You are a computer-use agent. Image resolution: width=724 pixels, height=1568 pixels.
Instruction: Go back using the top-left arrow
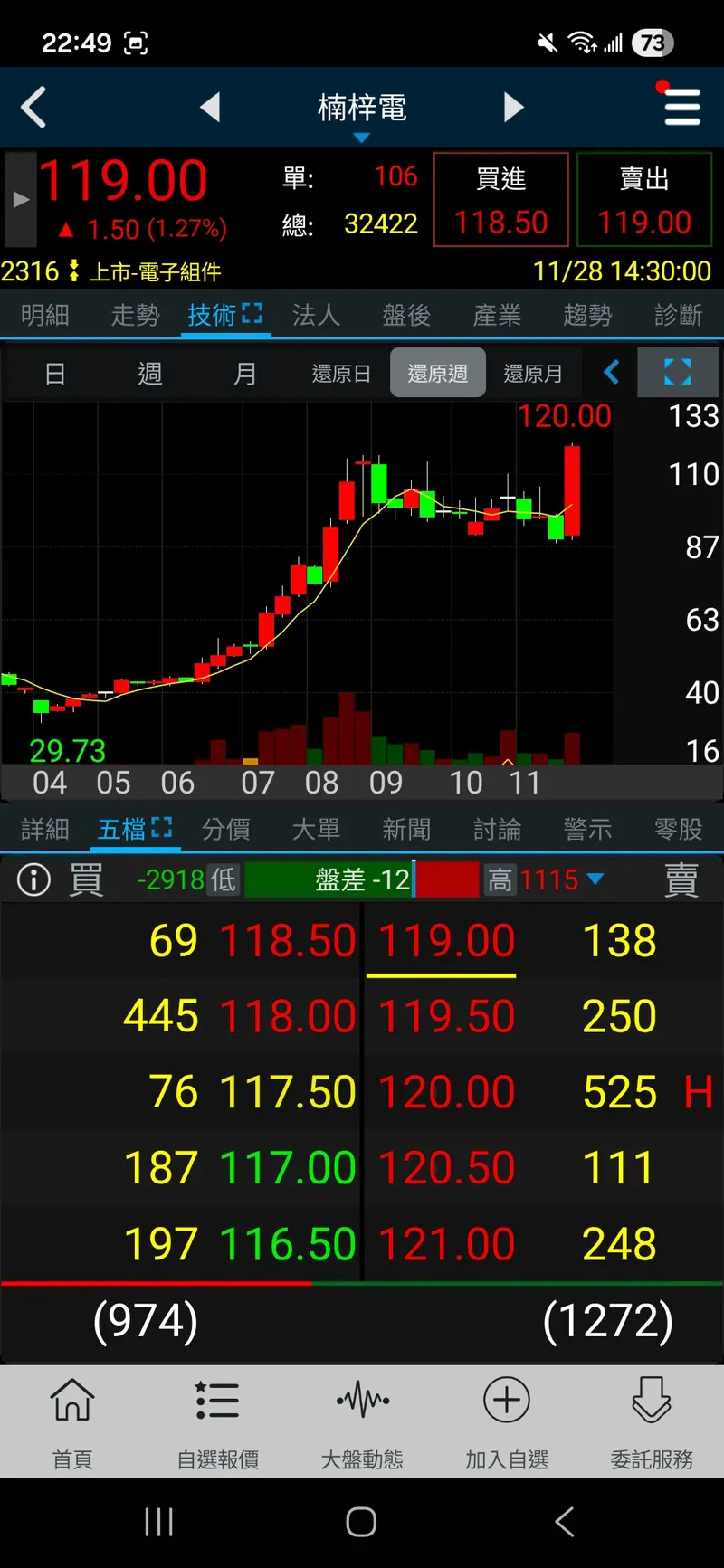(x=34, y=108)
